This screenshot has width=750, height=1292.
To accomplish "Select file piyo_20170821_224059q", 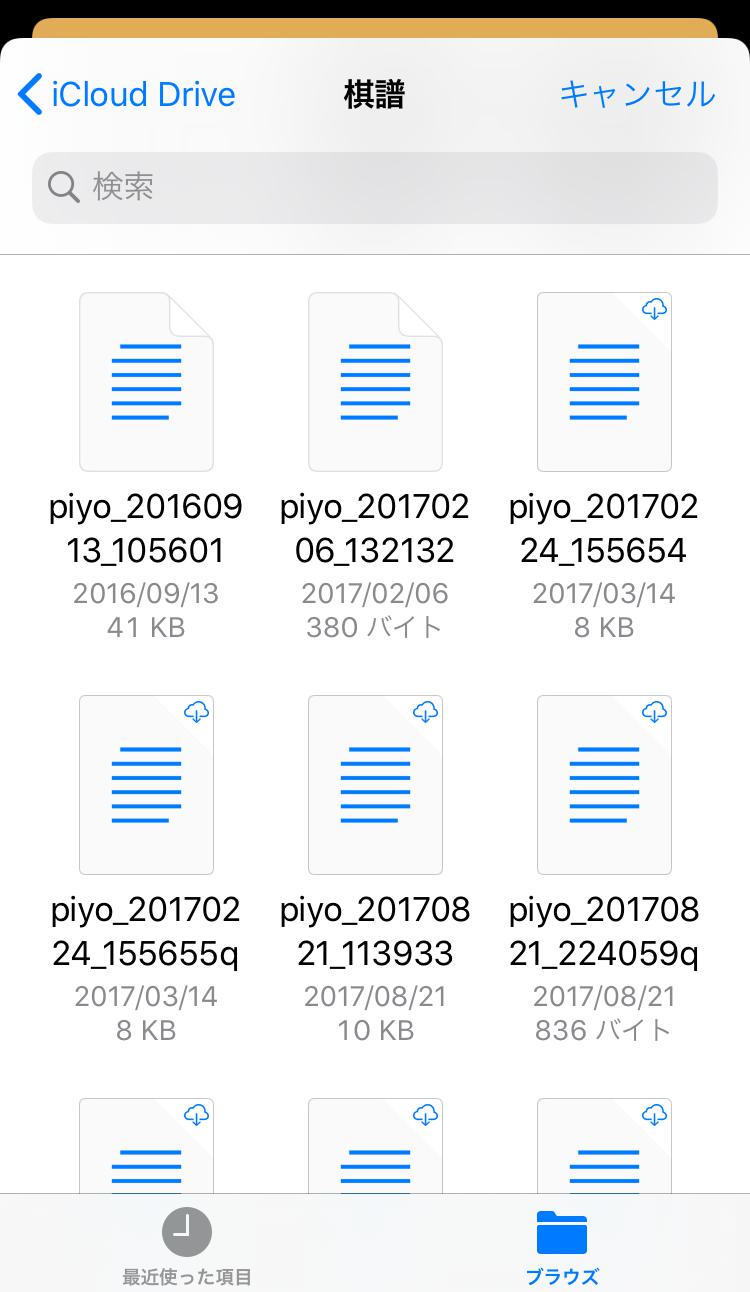I will tap(604, 785).
